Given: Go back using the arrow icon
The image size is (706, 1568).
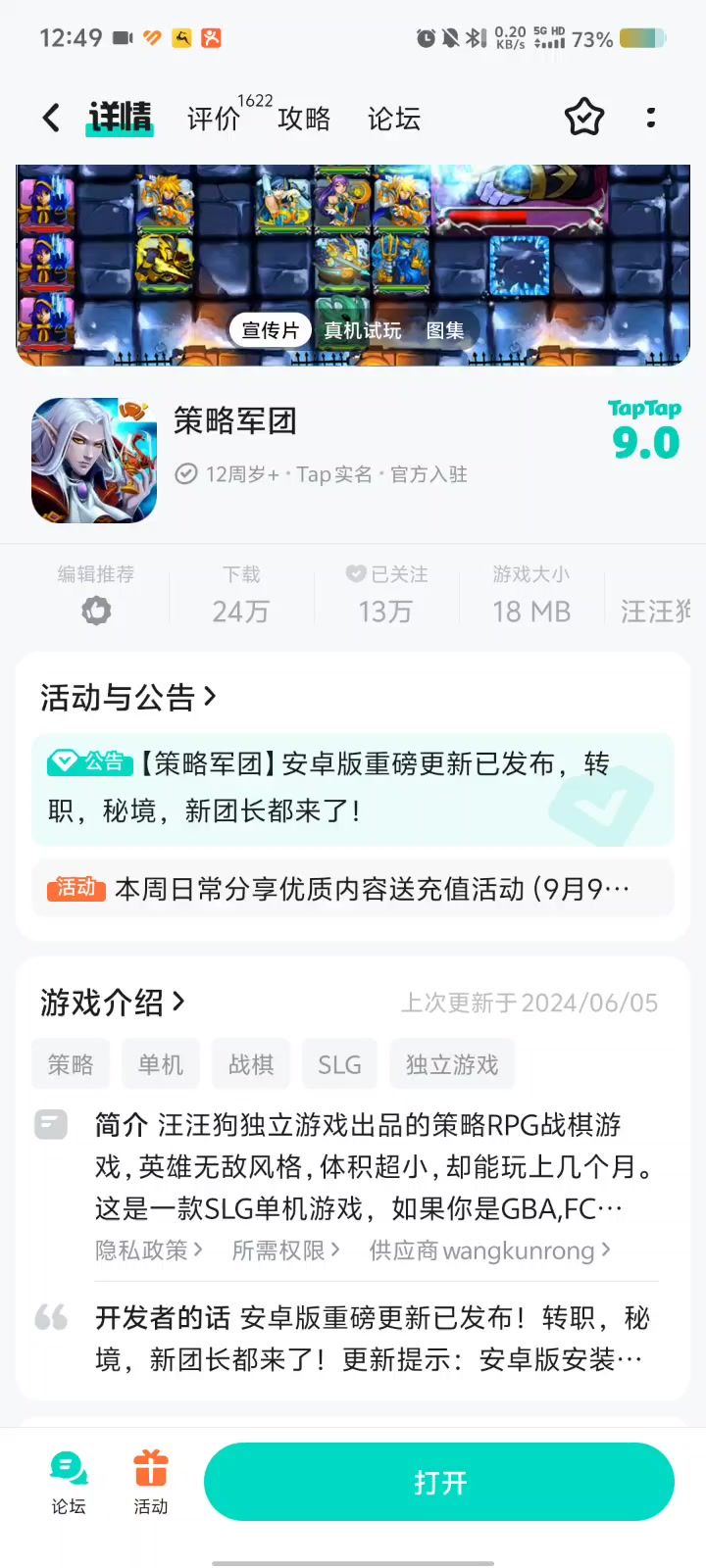Looking at the screenshot, I should 52,119.
